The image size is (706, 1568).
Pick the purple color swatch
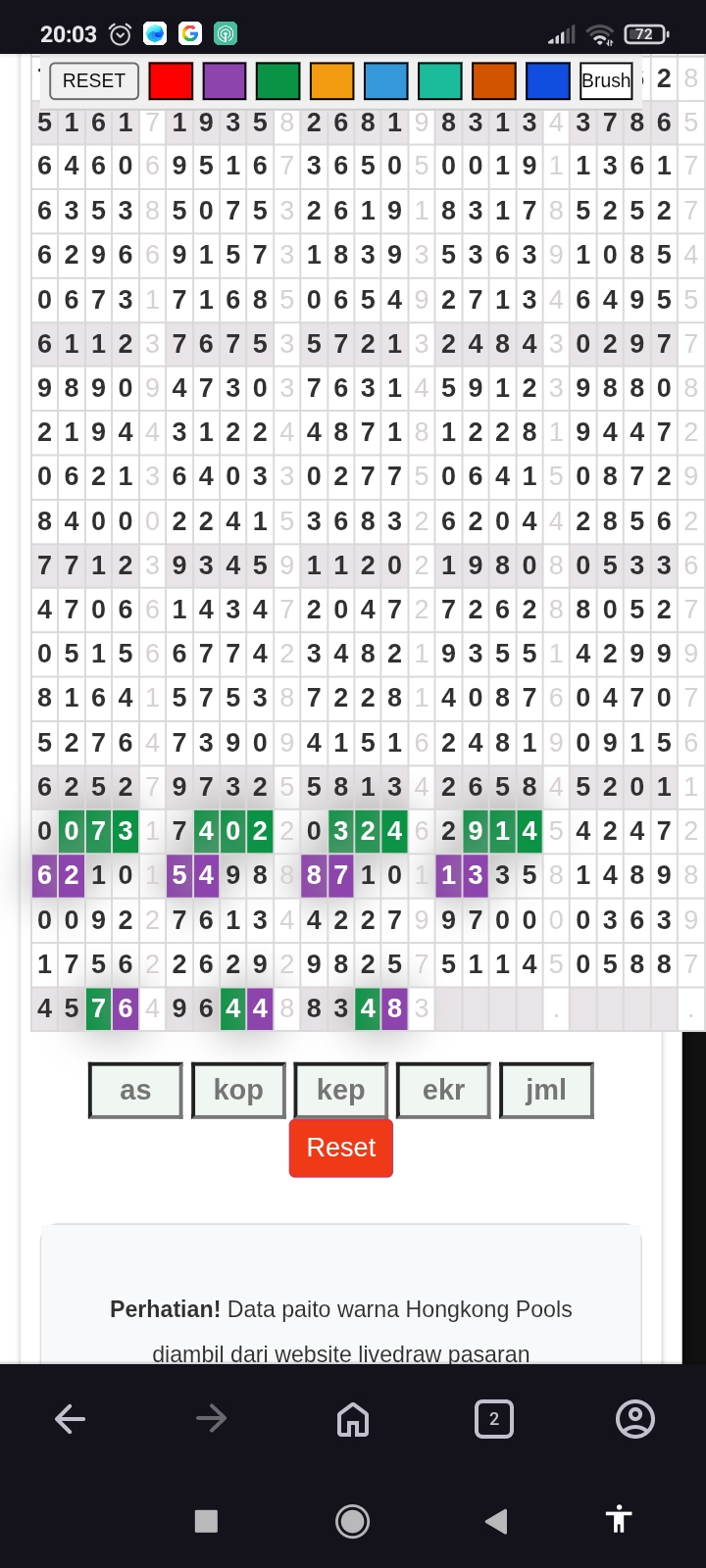[x=225, y=81]
